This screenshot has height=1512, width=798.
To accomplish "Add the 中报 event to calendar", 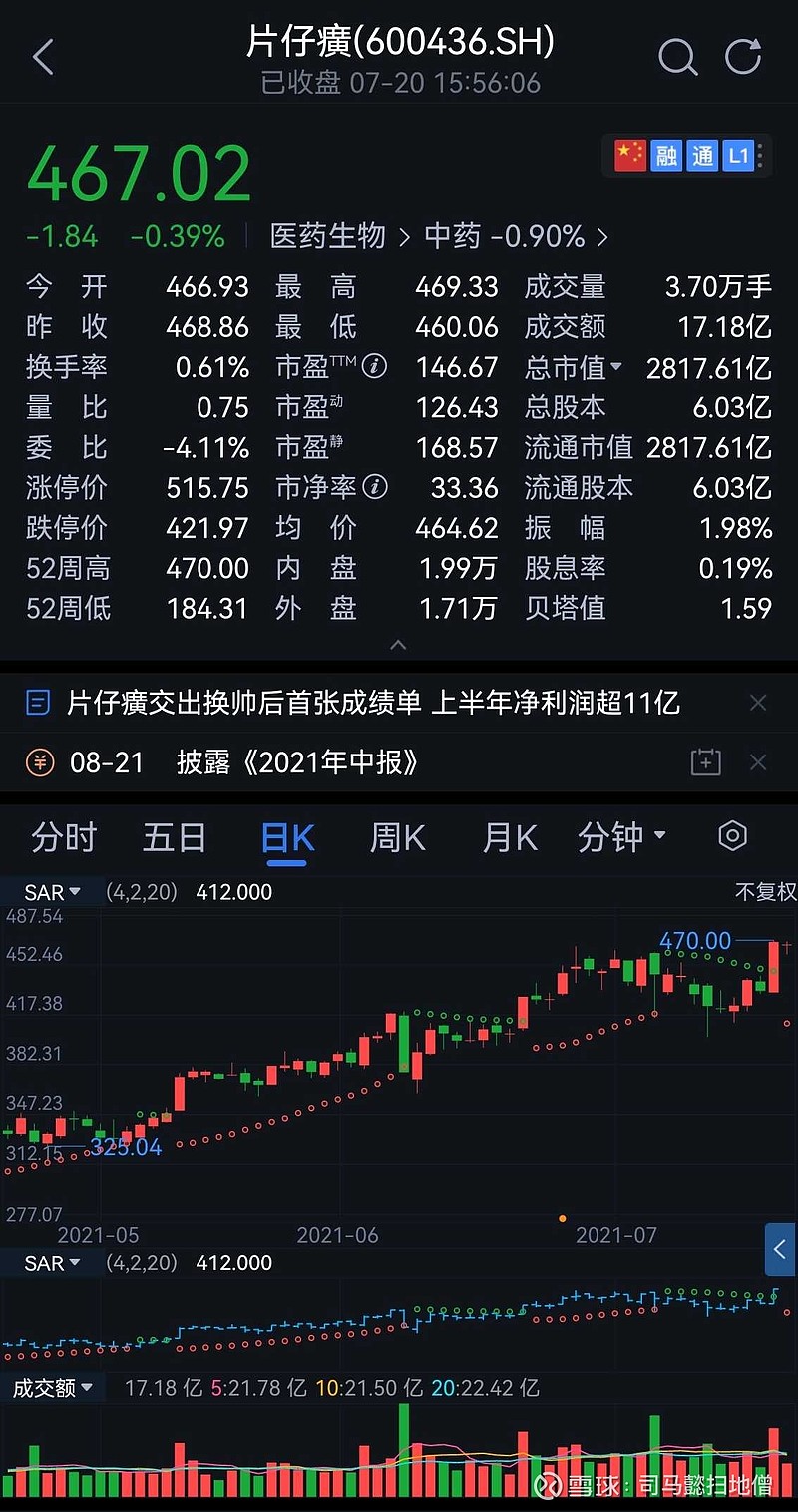I will click(x=705, y=762).
